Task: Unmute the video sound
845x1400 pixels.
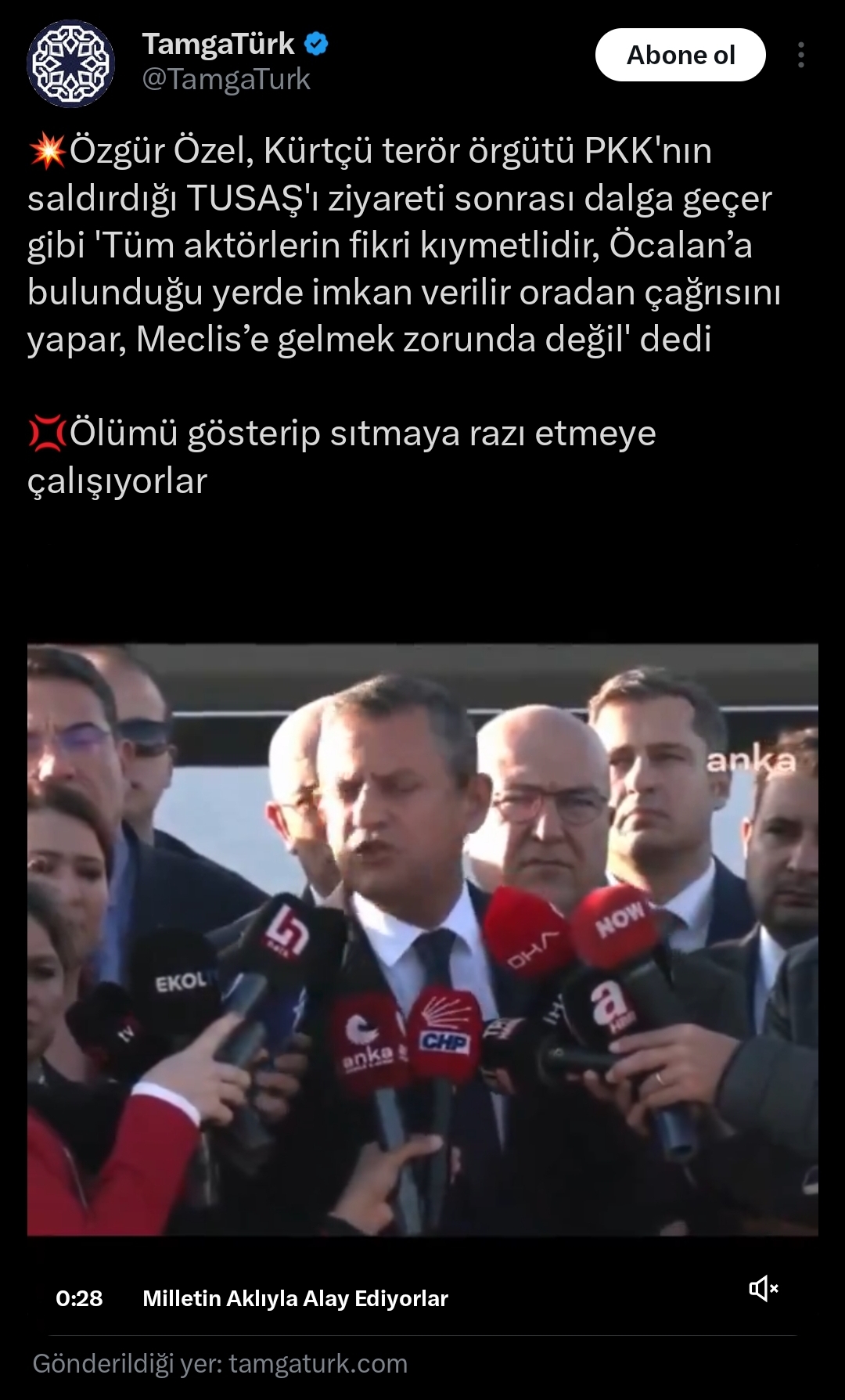Action: pyautogui.click(x=763, y=1288)
